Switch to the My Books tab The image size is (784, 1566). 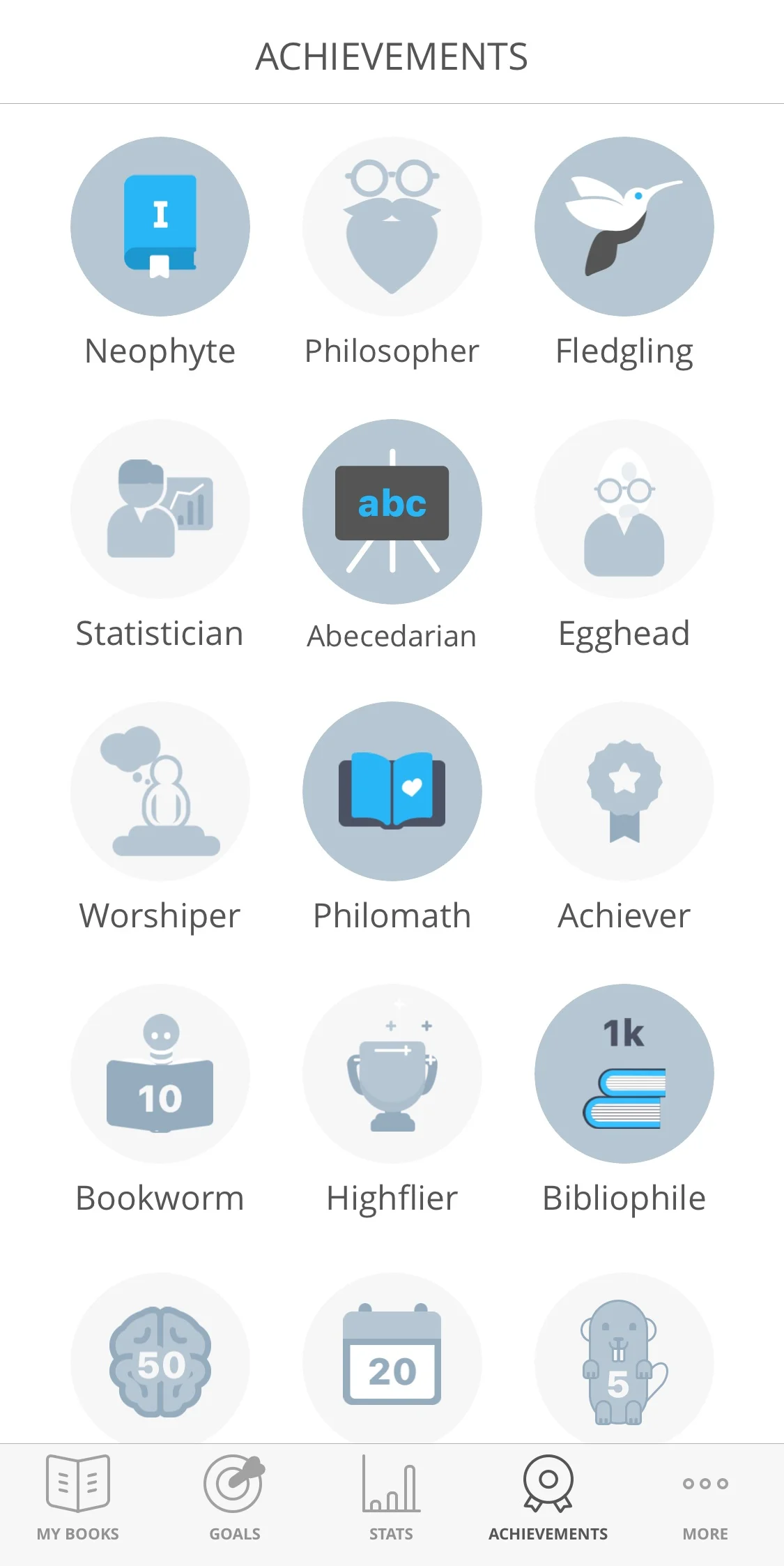coord(78,1496)
